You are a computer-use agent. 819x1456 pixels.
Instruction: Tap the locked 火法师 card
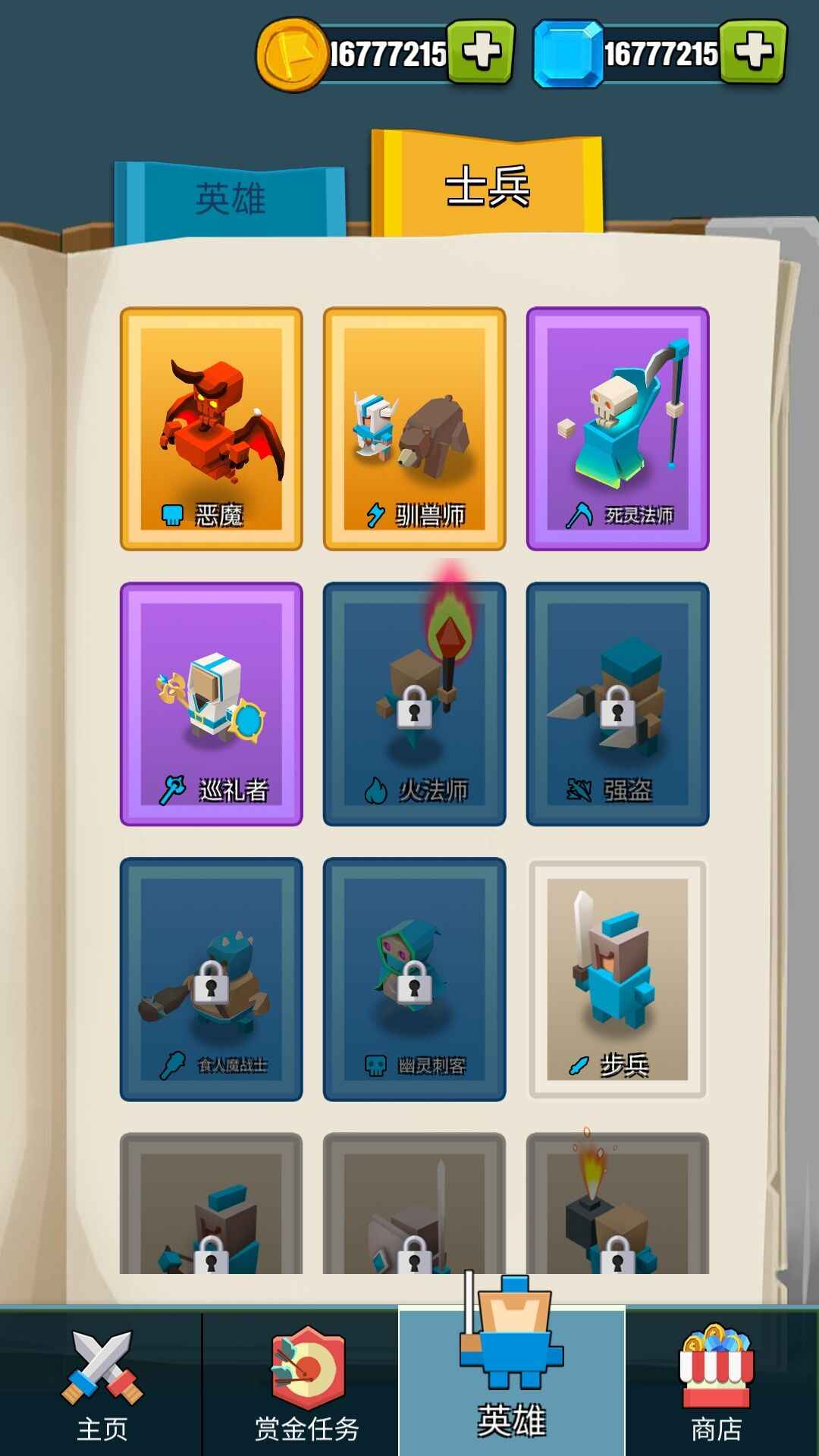[x=415, y=704]
